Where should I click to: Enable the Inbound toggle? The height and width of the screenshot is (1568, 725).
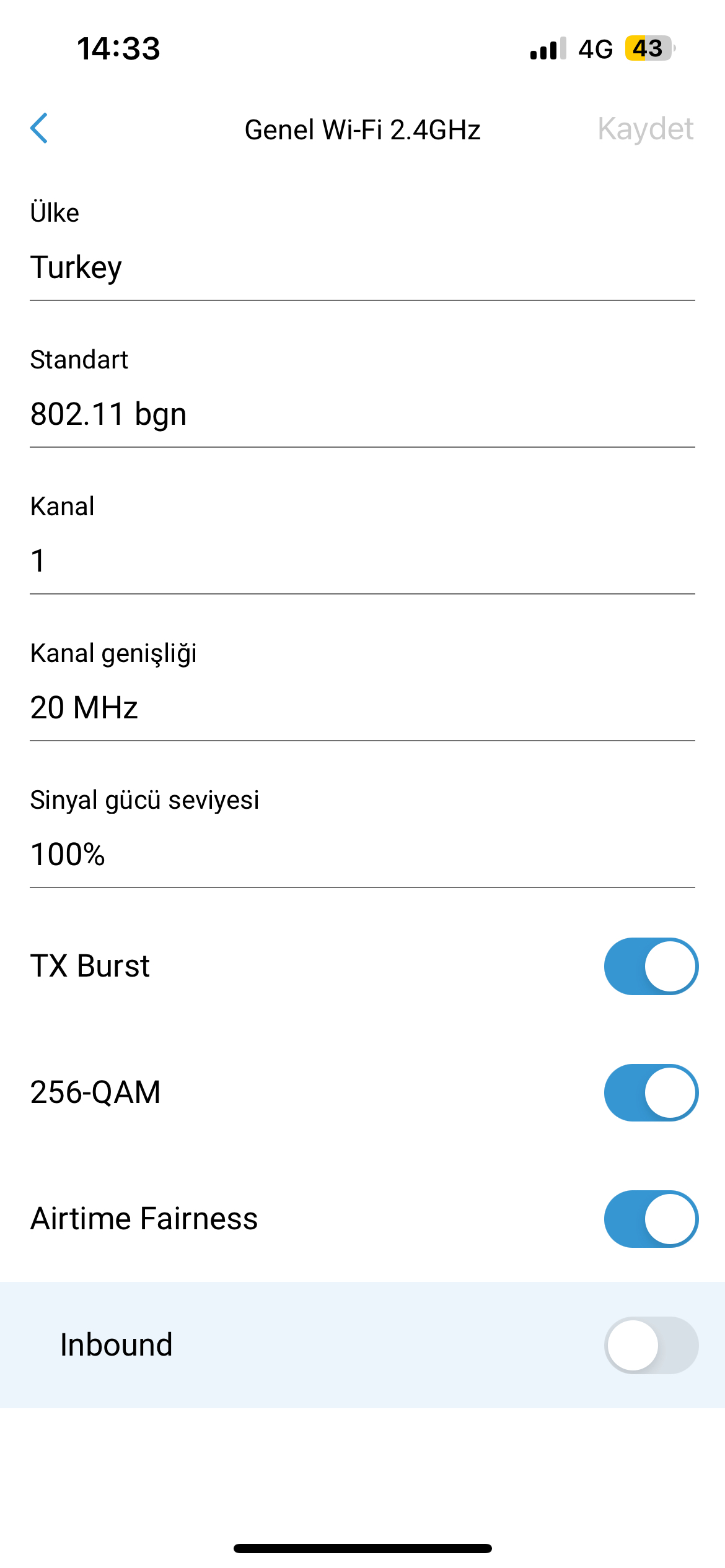[x=651, y=1345]
